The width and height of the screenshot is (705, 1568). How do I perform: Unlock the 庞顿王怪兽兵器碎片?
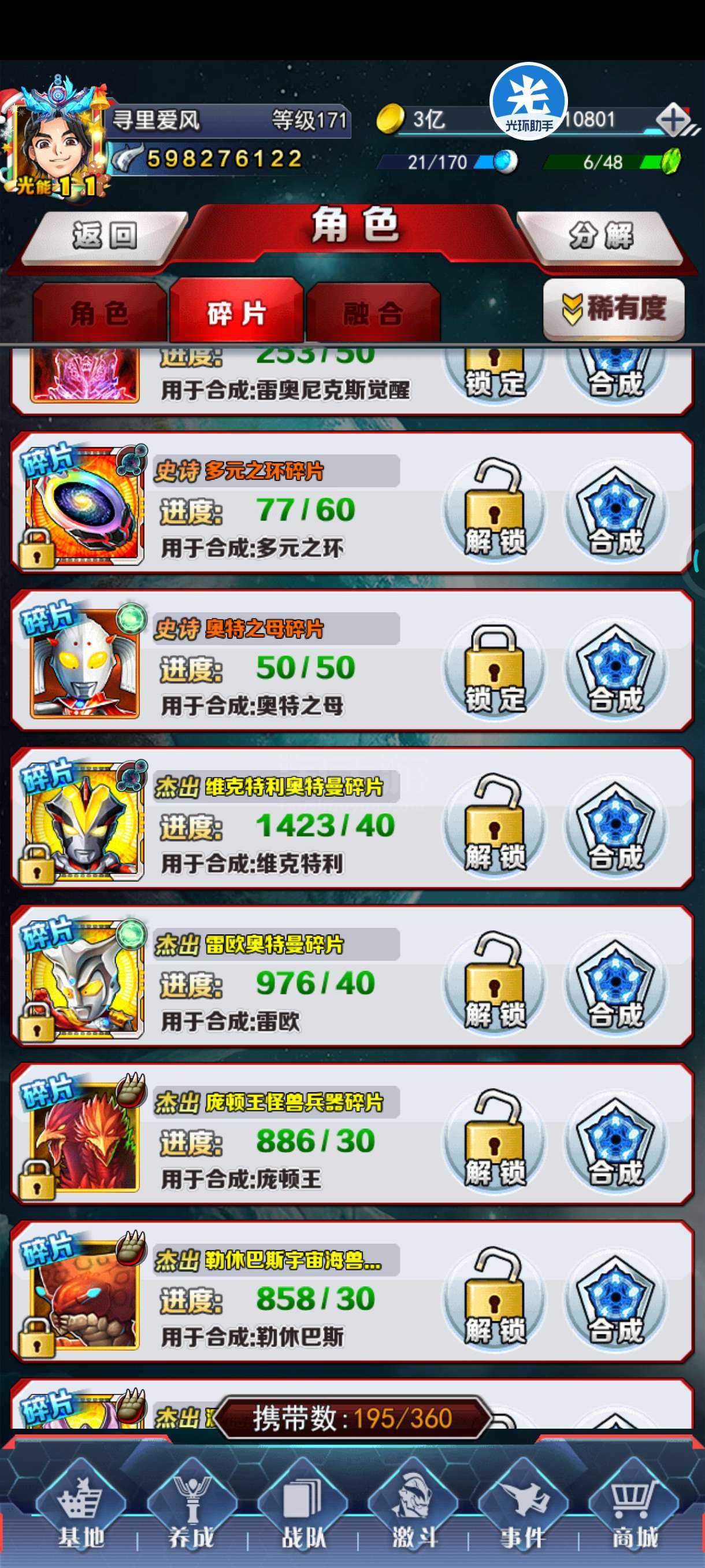(x=495, y=1141)
